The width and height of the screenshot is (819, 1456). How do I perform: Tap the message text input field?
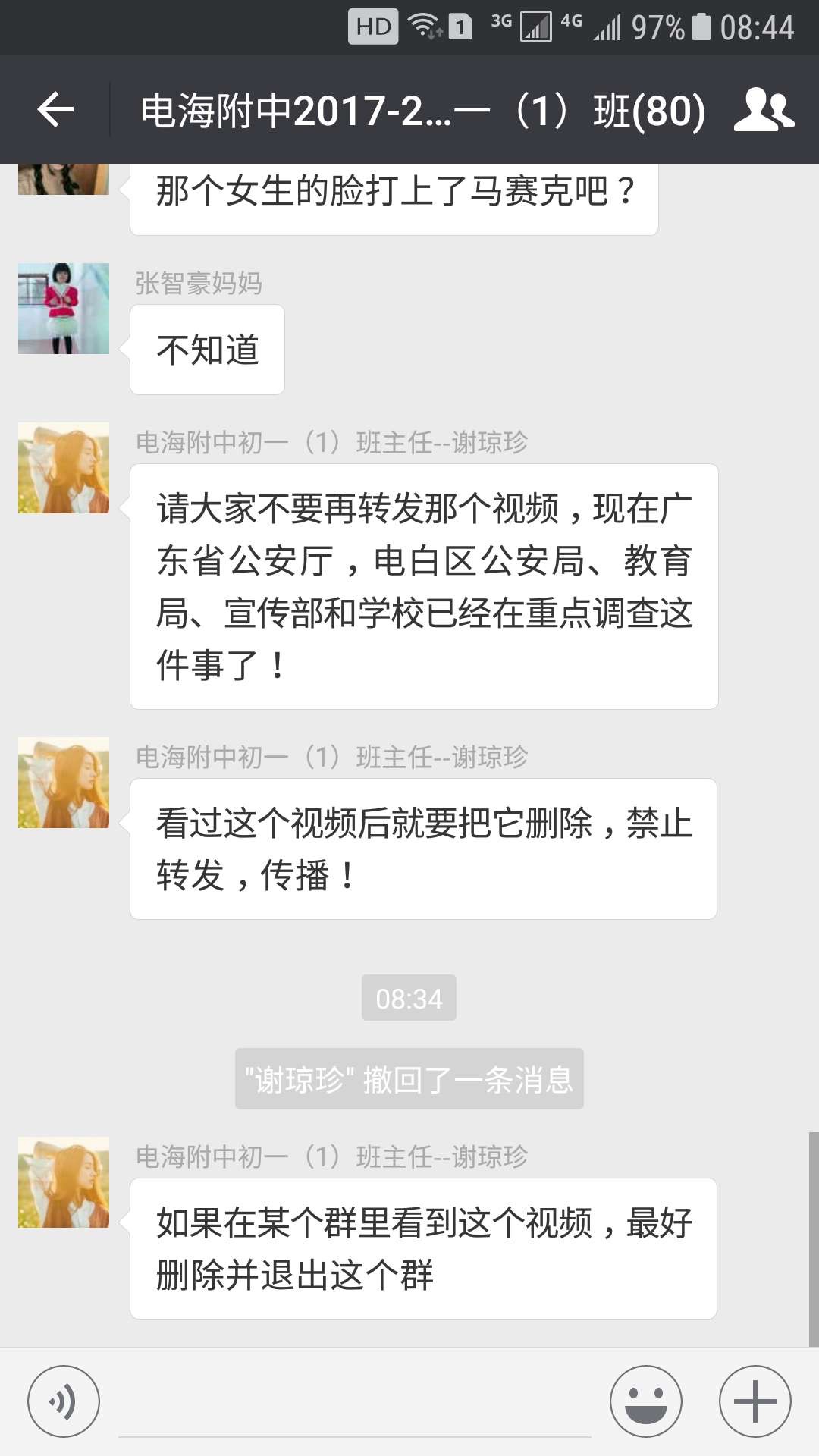click(x=355, y=1403)
